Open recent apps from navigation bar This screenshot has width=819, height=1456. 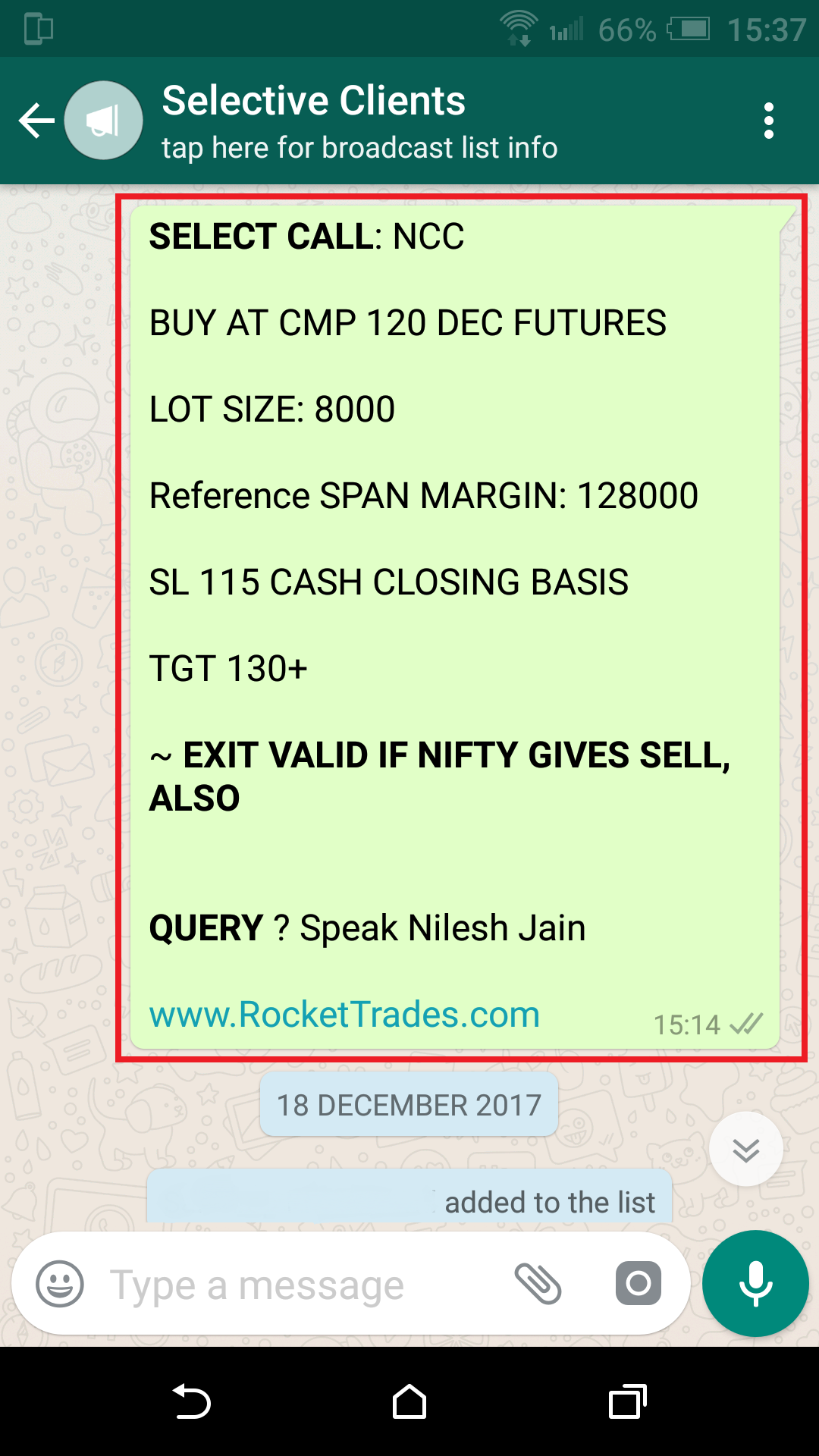click(x=627, y=1401)
